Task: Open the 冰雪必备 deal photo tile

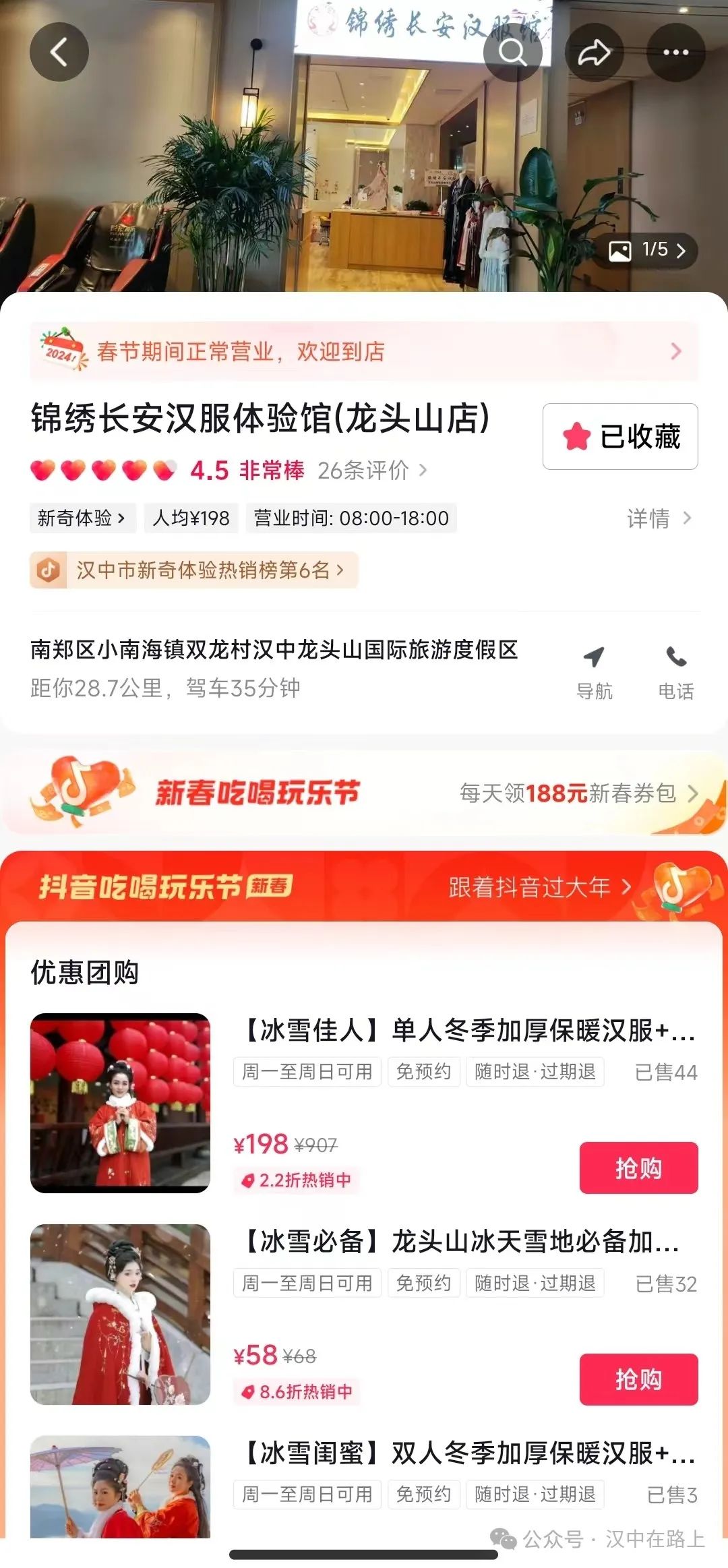Action: [120, 1315]
